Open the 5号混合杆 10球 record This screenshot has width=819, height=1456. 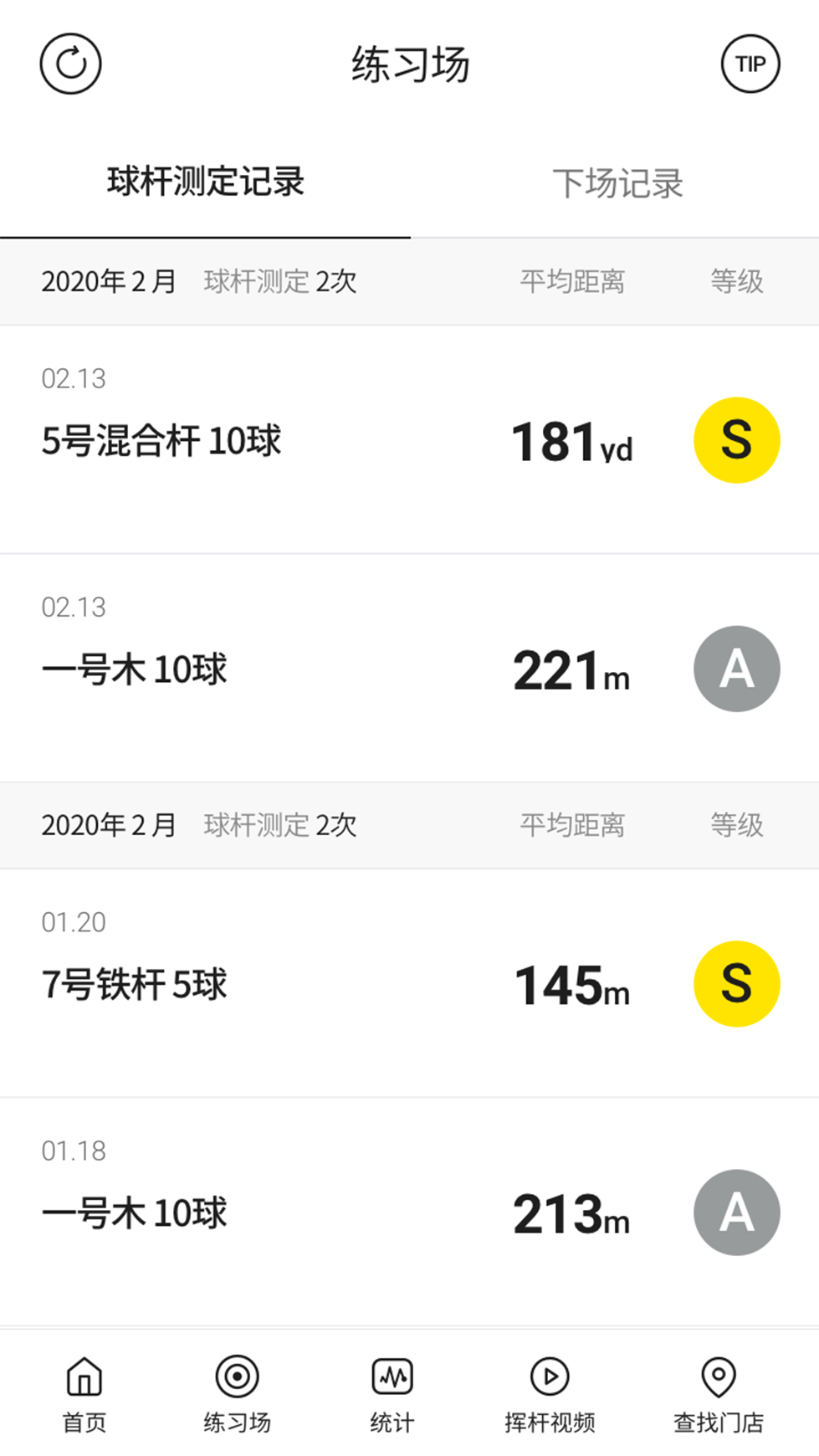[x=409, y=439]
